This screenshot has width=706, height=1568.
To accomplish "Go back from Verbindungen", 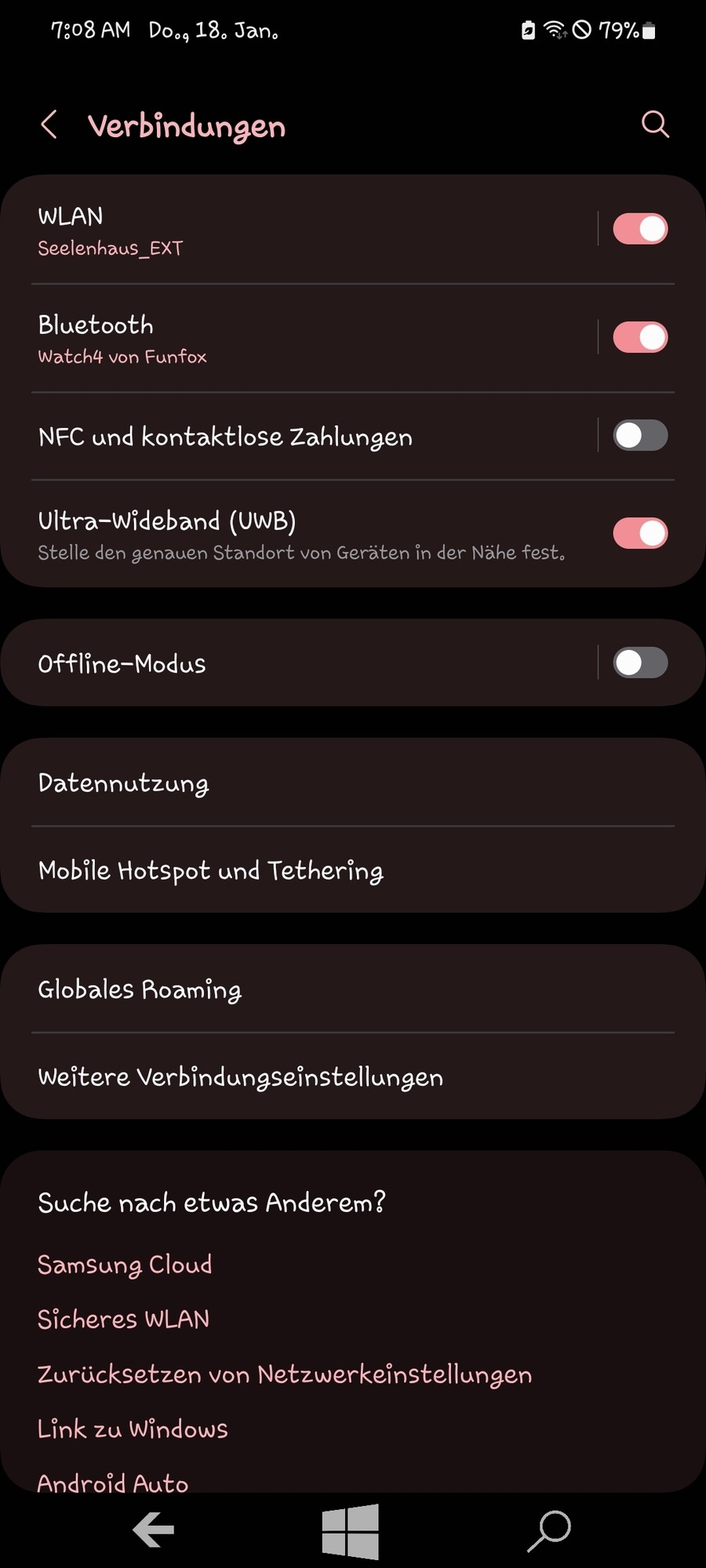I will pyautogui.click(x=49, y=125).
